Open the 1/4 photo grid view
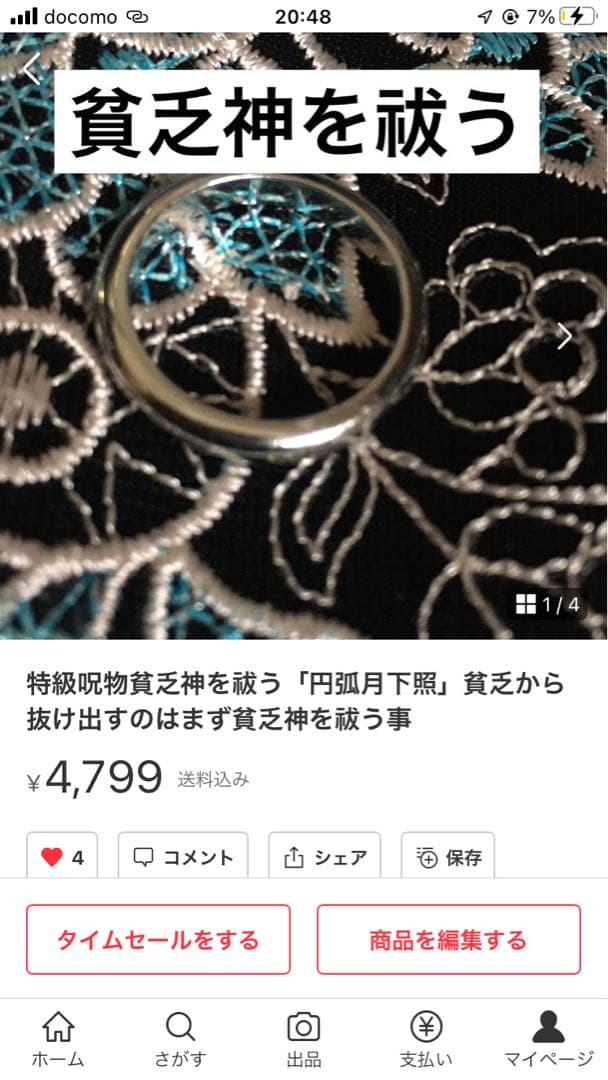608x1080 pixels. click(x=547, y=604)
